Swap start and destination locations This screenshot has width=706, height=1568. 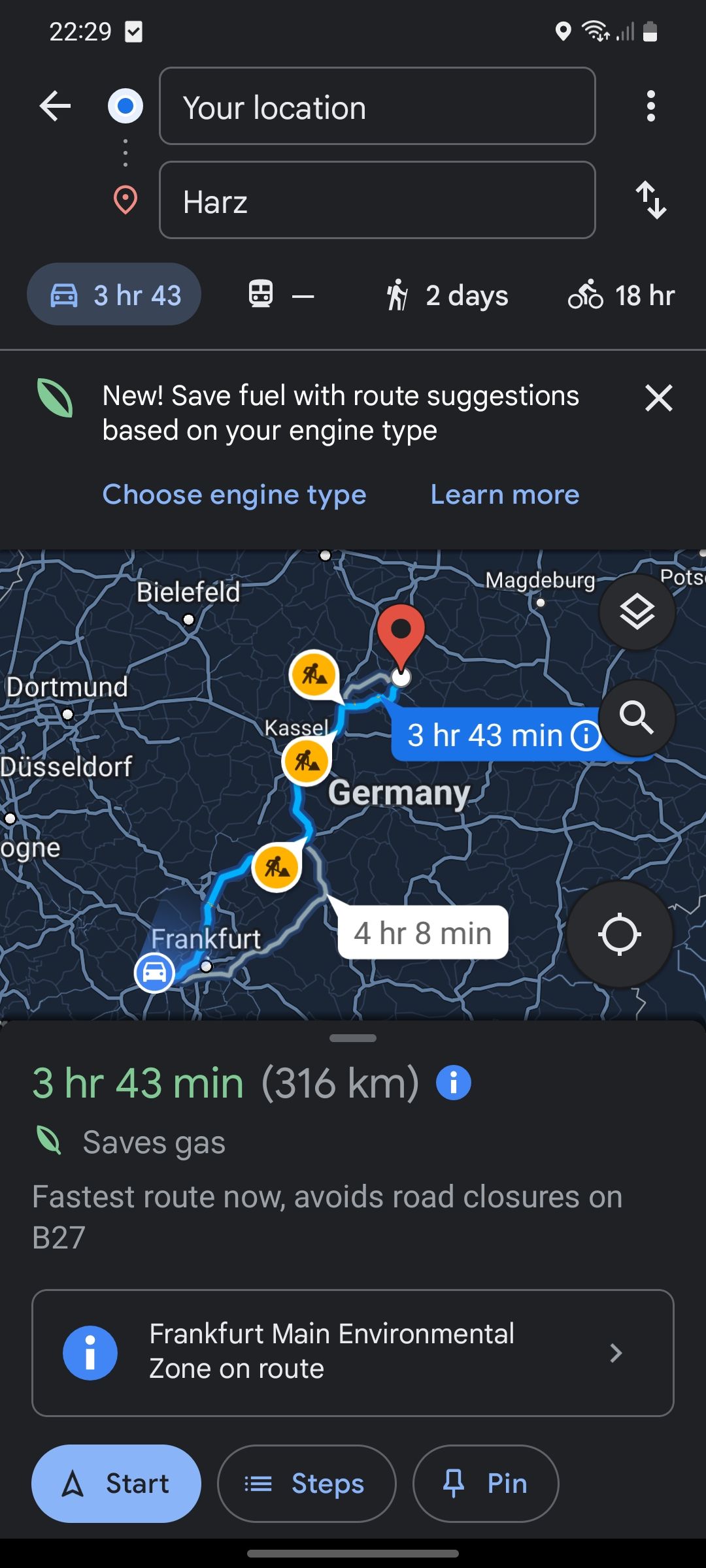click(651, 200)
